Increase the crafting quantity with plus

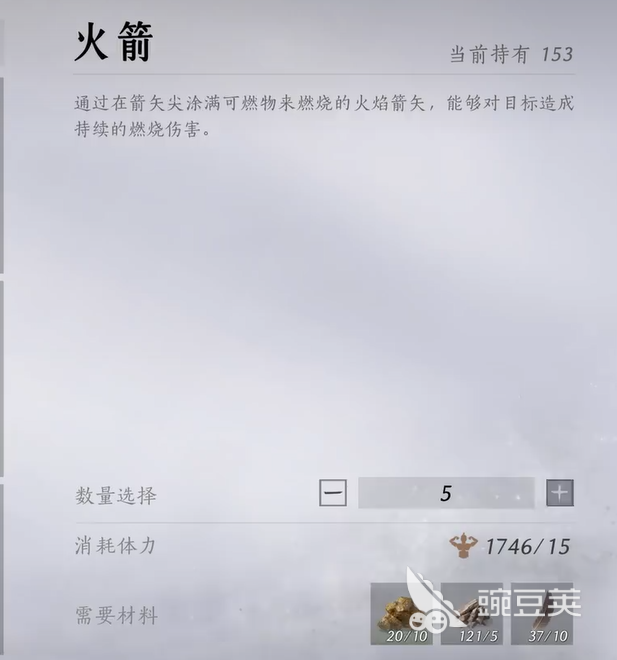pos(559,492)
